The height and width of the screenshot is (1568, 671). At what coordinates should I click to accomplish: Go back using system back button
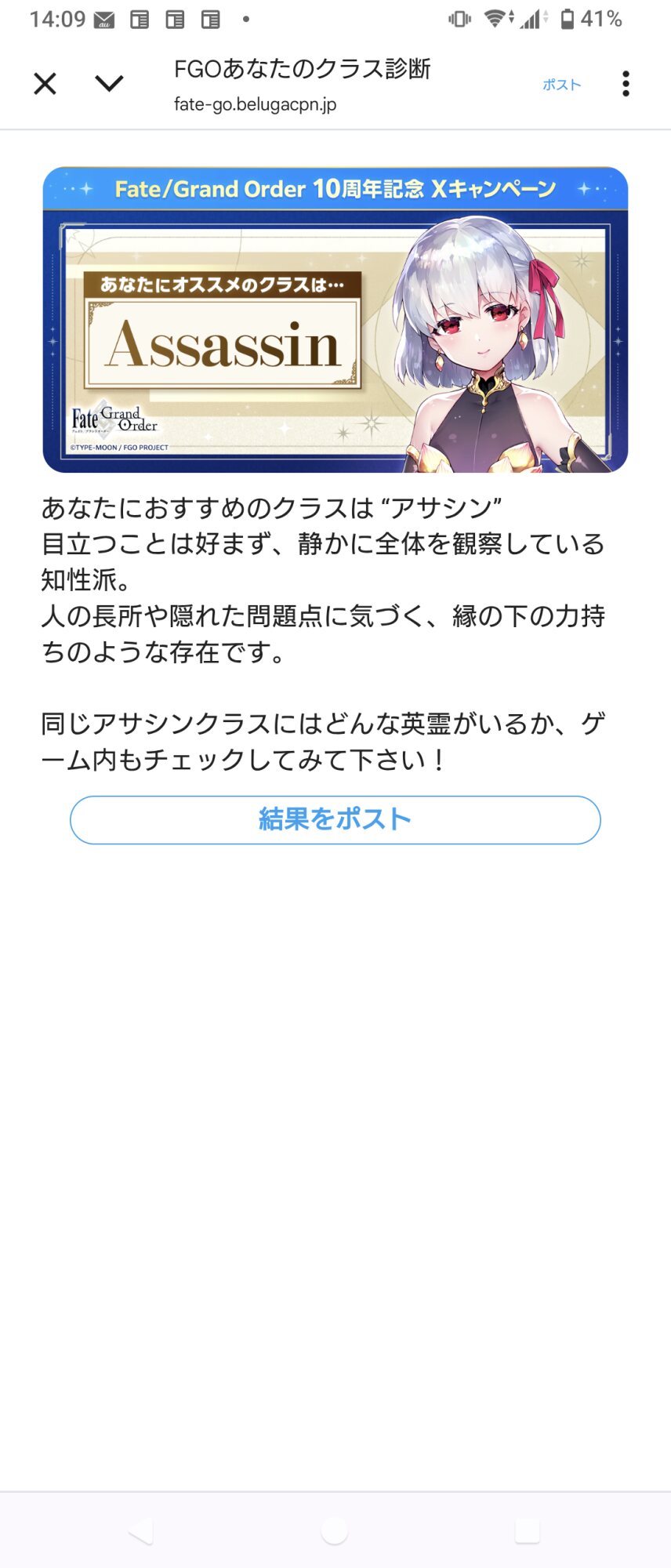(141, 1530)
